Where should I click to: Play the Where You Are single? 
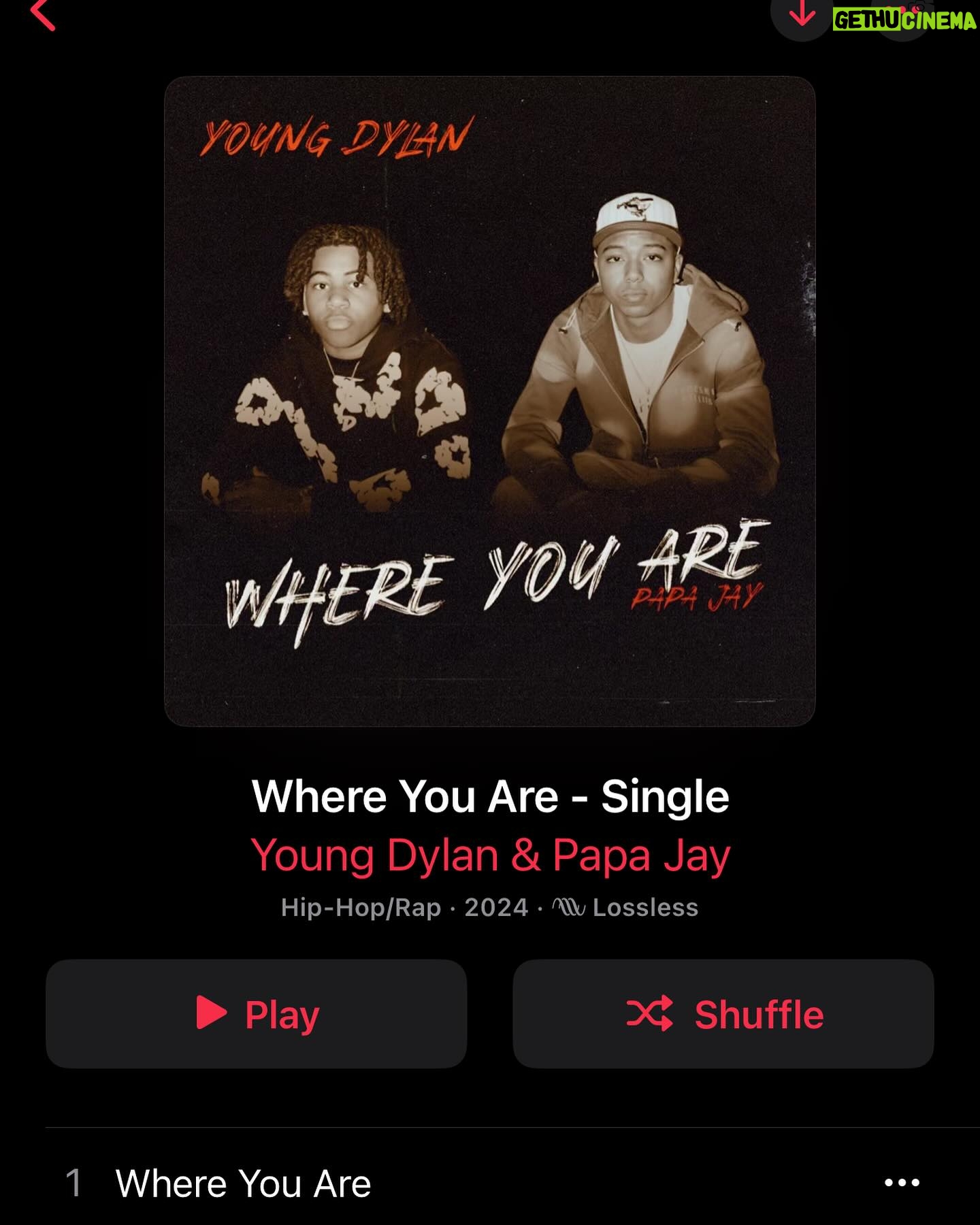coord(256,1014)
